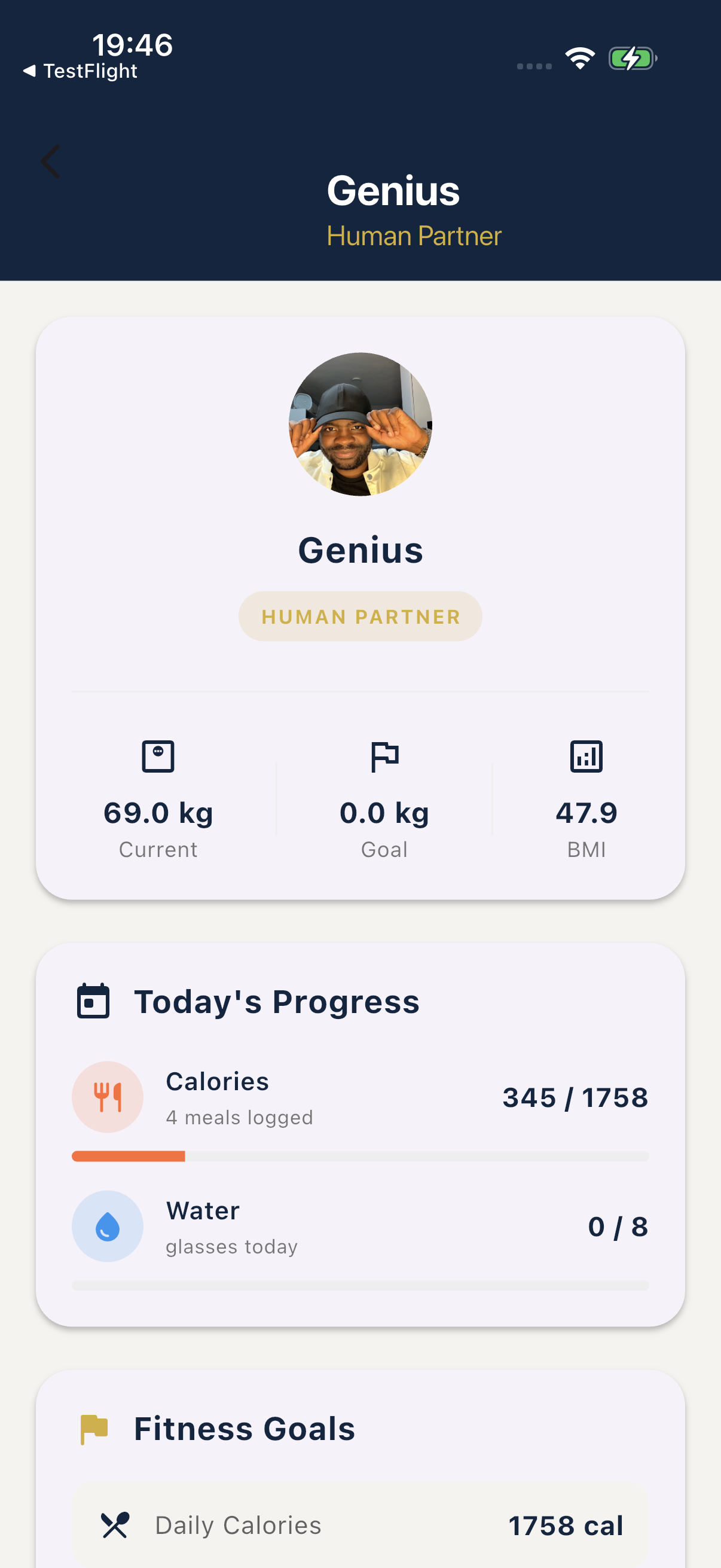Viewport: 721px width, 1568px height.
Task: Open Genius's profile photo
Action: [360, 424]
